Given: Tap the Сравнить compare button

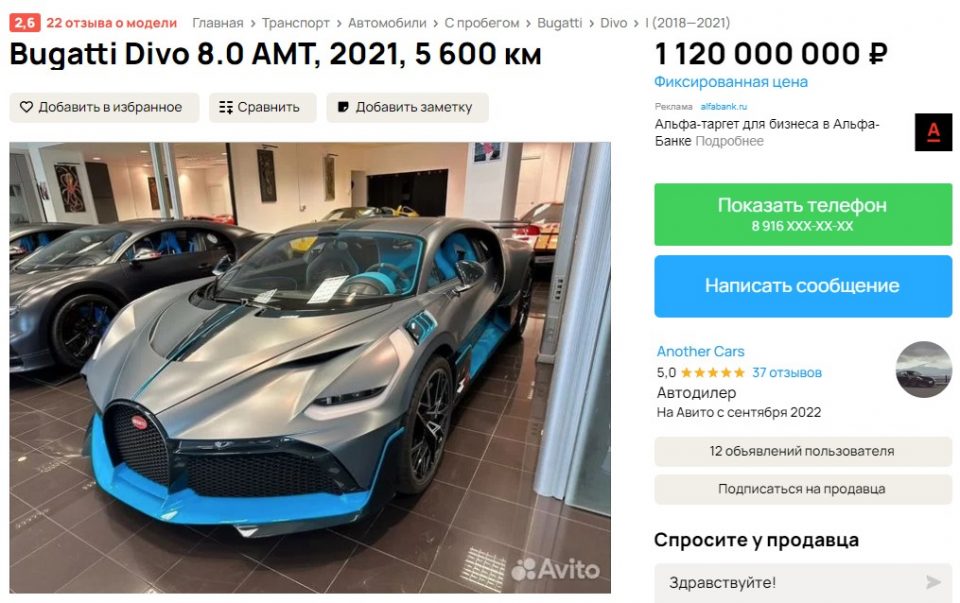Looking at the screenshot, I should tap(262, 107).
